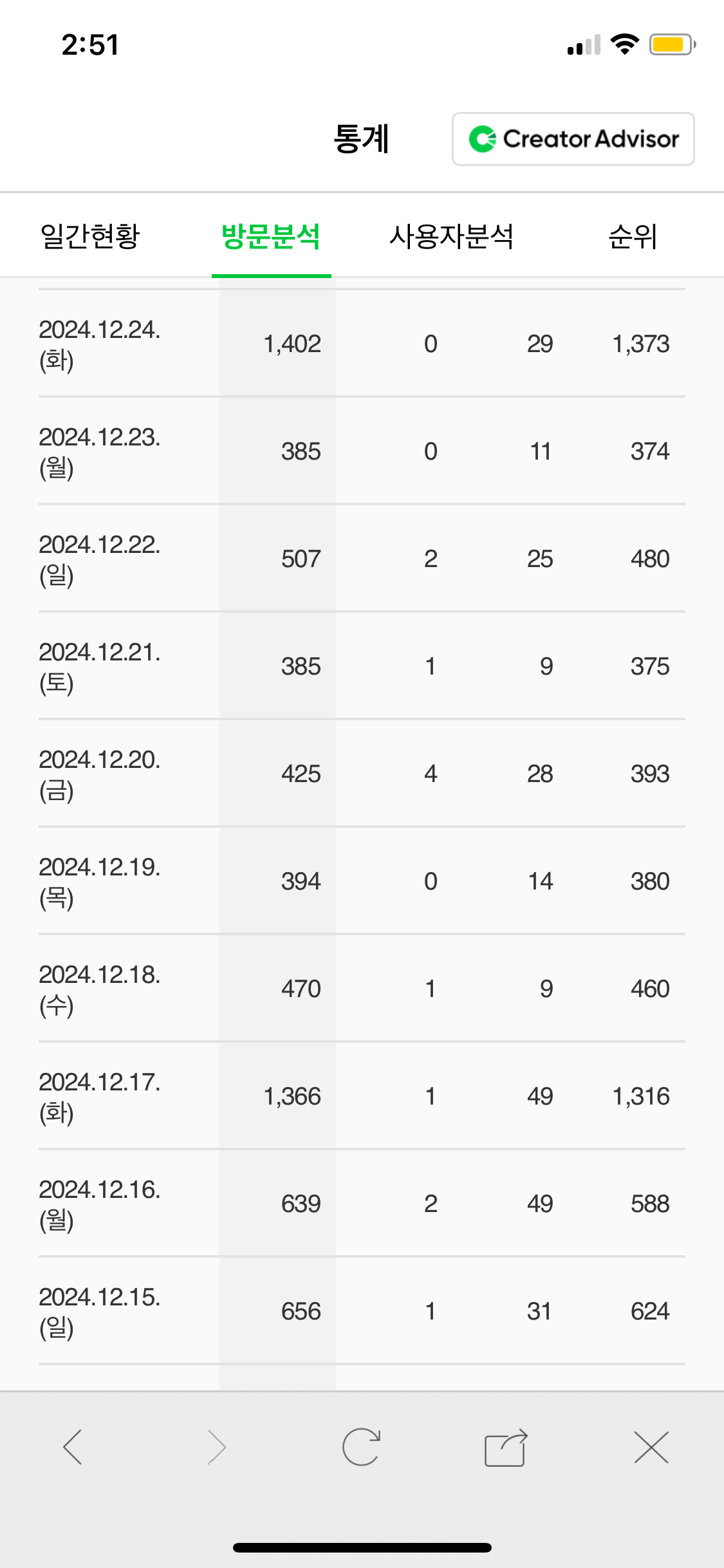Share this page via the share icon
Screen dimensions: 724x1568
coord(506,1447)
